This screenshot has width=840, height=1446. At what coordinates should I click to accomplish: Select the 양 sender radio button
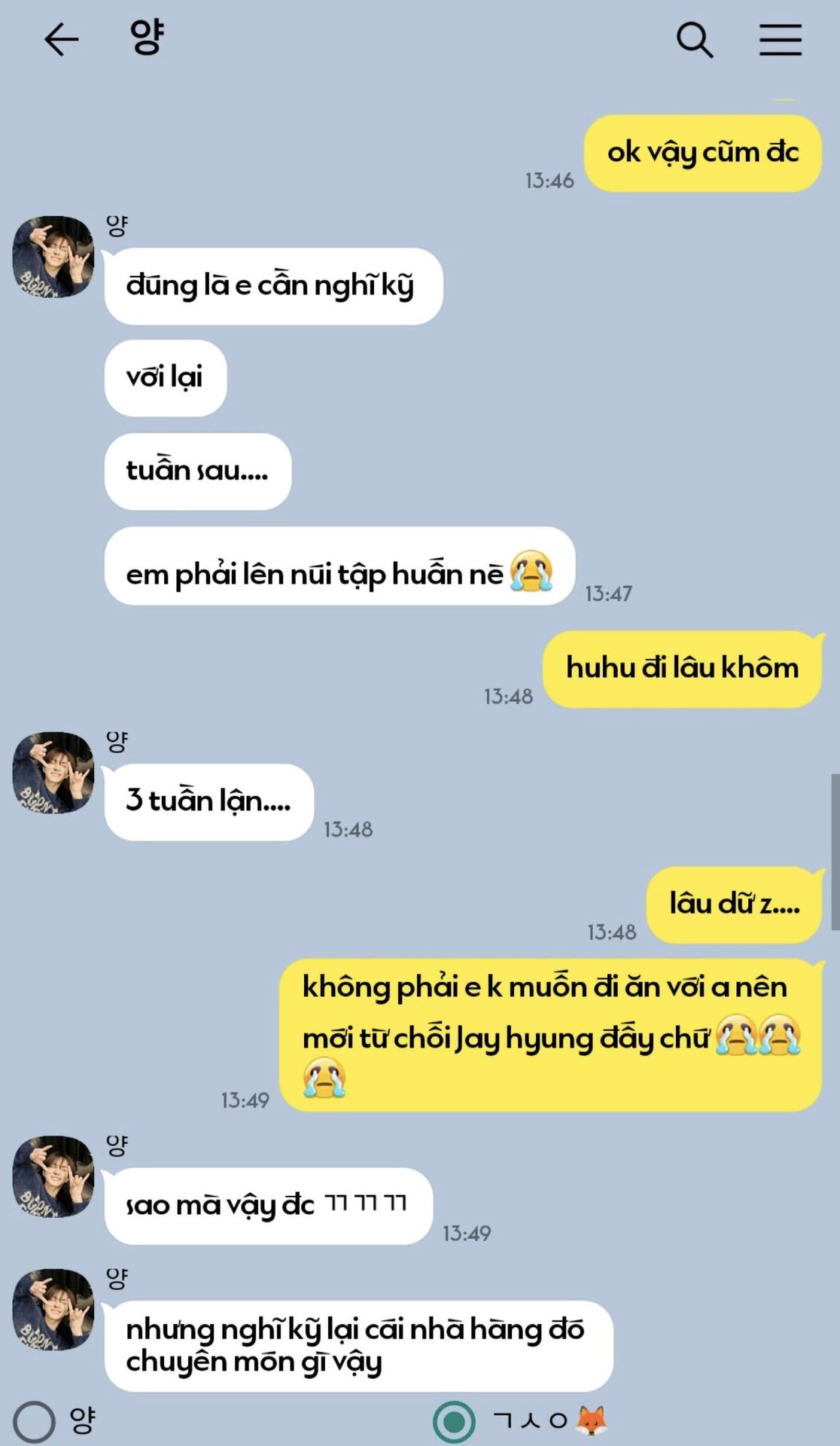[x=35, y=1422]
